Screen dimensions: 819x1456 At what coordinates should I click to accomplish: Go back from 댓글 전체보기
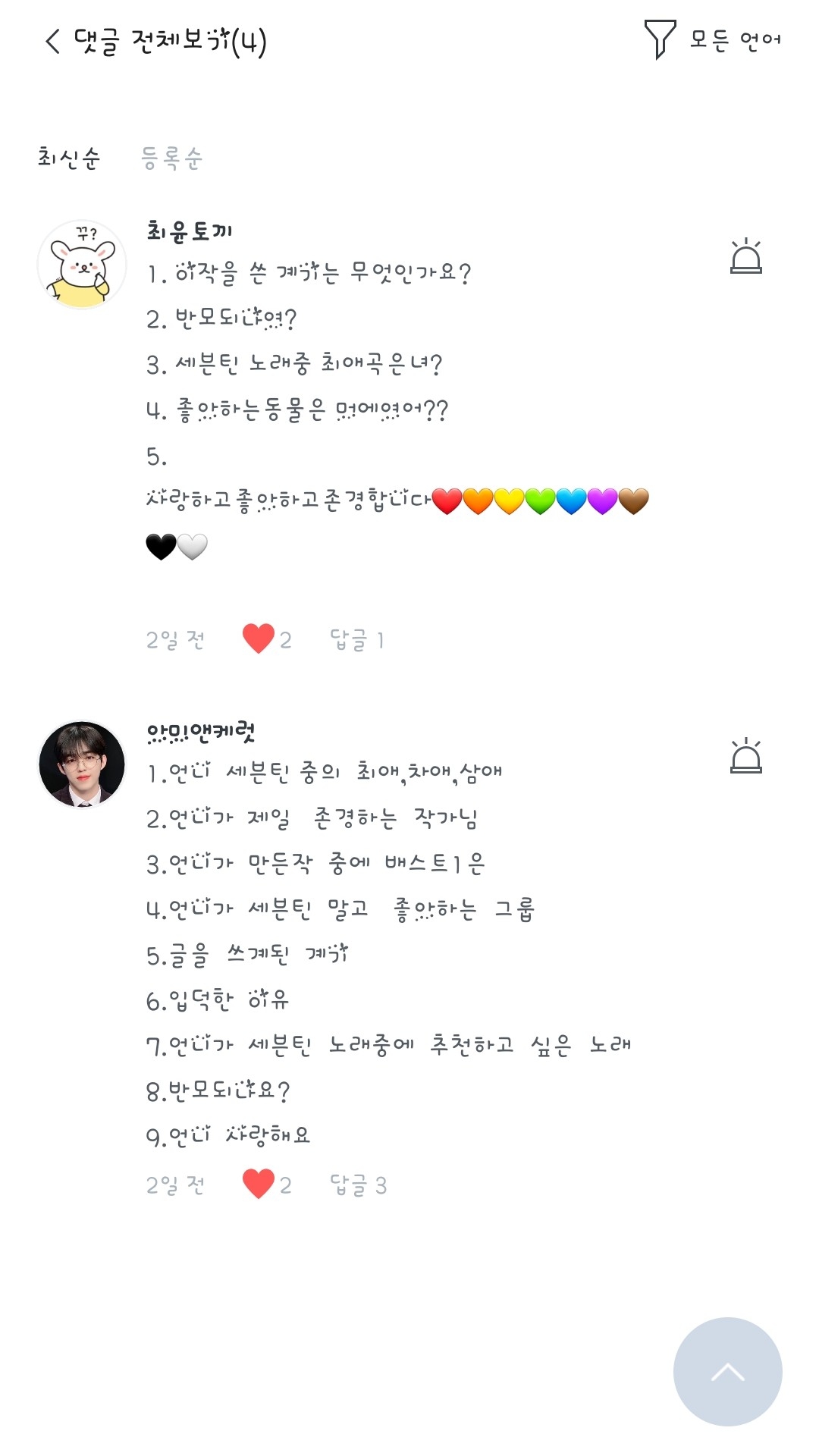pyautogui.click(x=52, y=41)
